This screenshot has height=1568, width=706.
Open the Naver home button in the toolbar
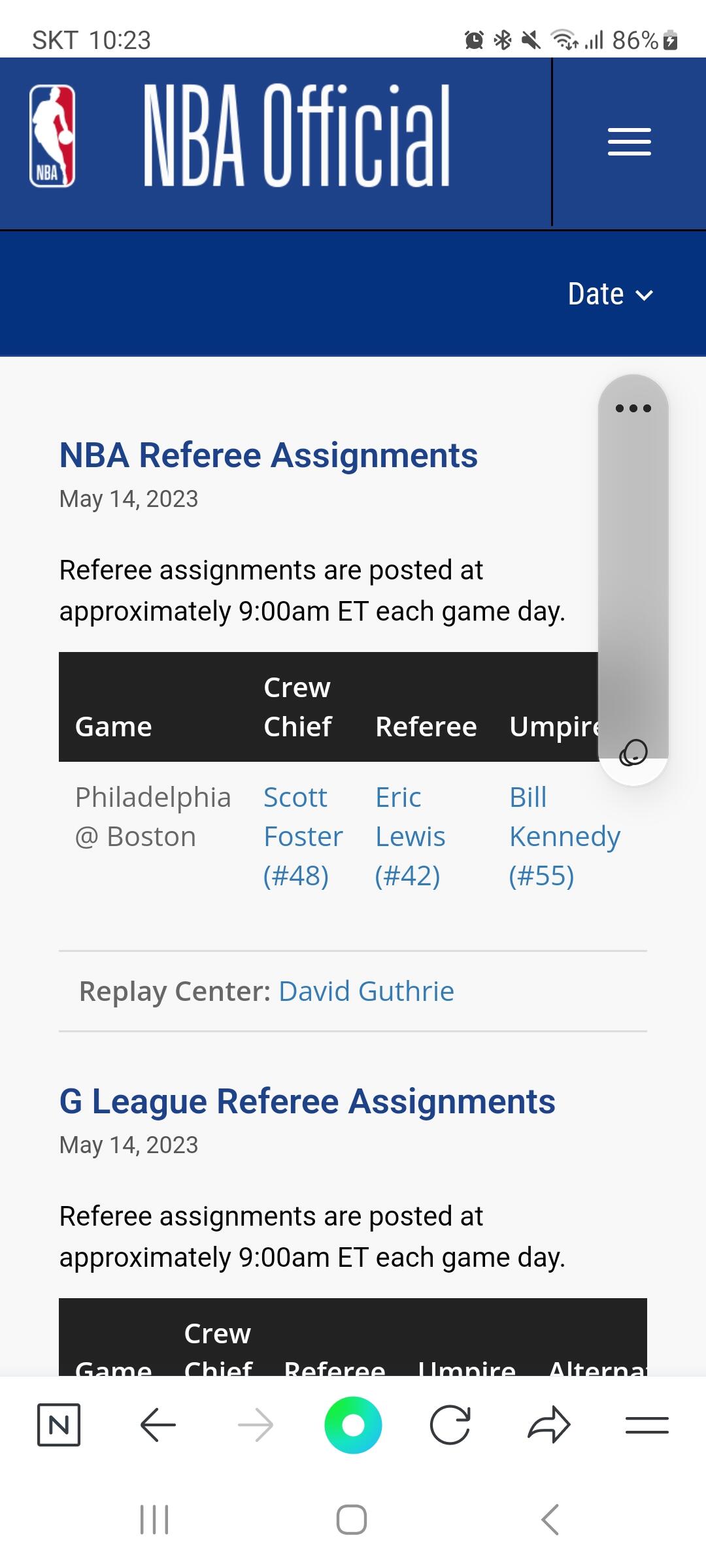pyautogui.click(x=59, y=1425)
